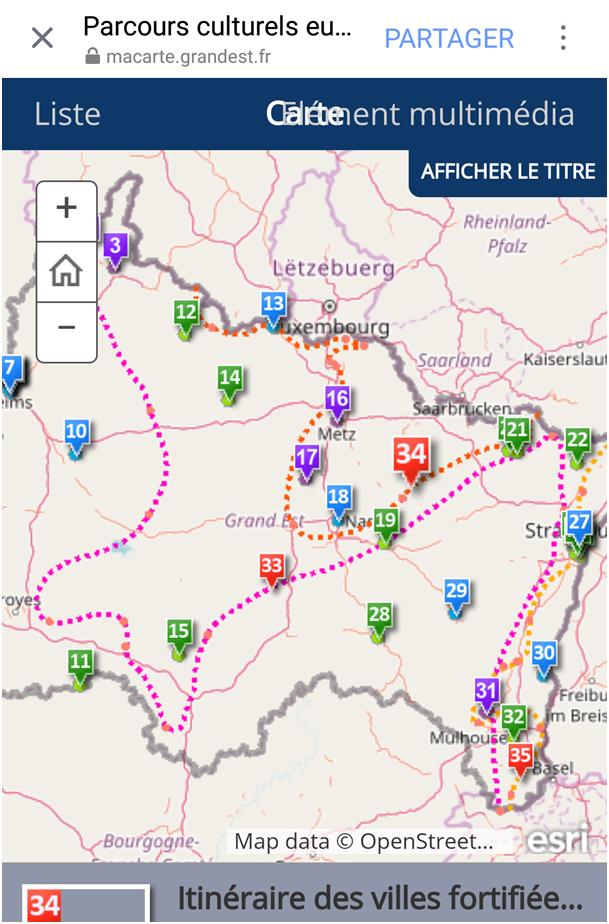Screen dimensions: 609x924
Task: Tap PARTAGER to share the page
Action: click(449, 39)
